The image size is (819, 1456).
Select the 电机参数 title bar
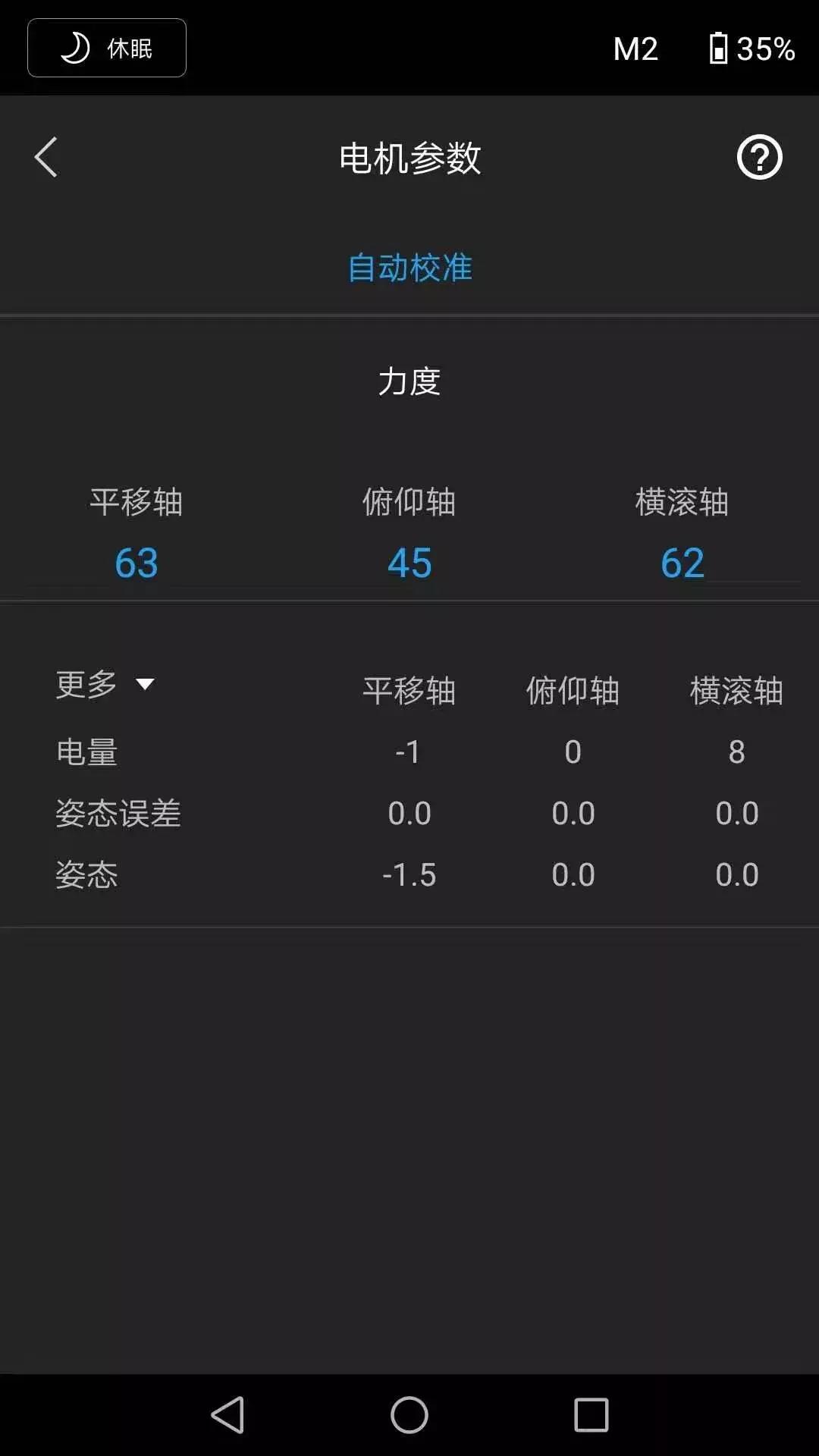point(409,157)
